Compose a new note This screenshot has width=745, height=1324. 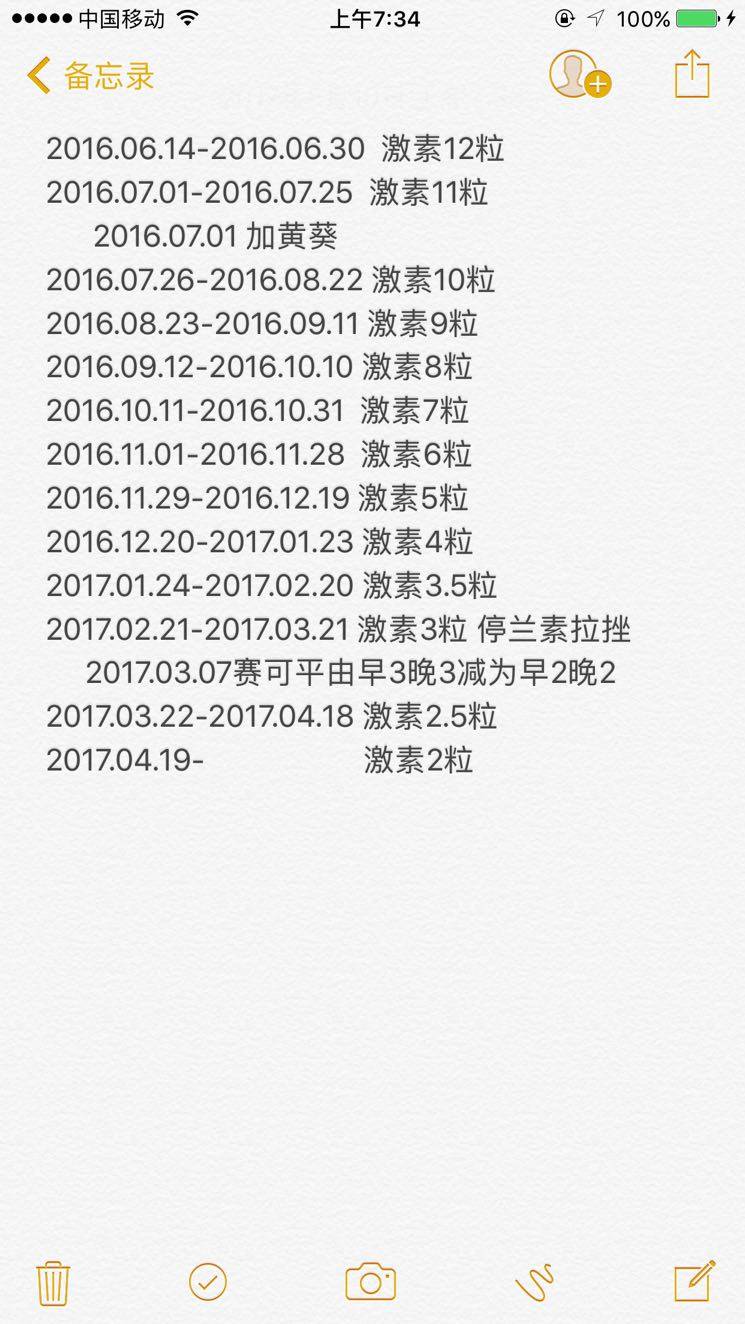tap(694, 1281)
